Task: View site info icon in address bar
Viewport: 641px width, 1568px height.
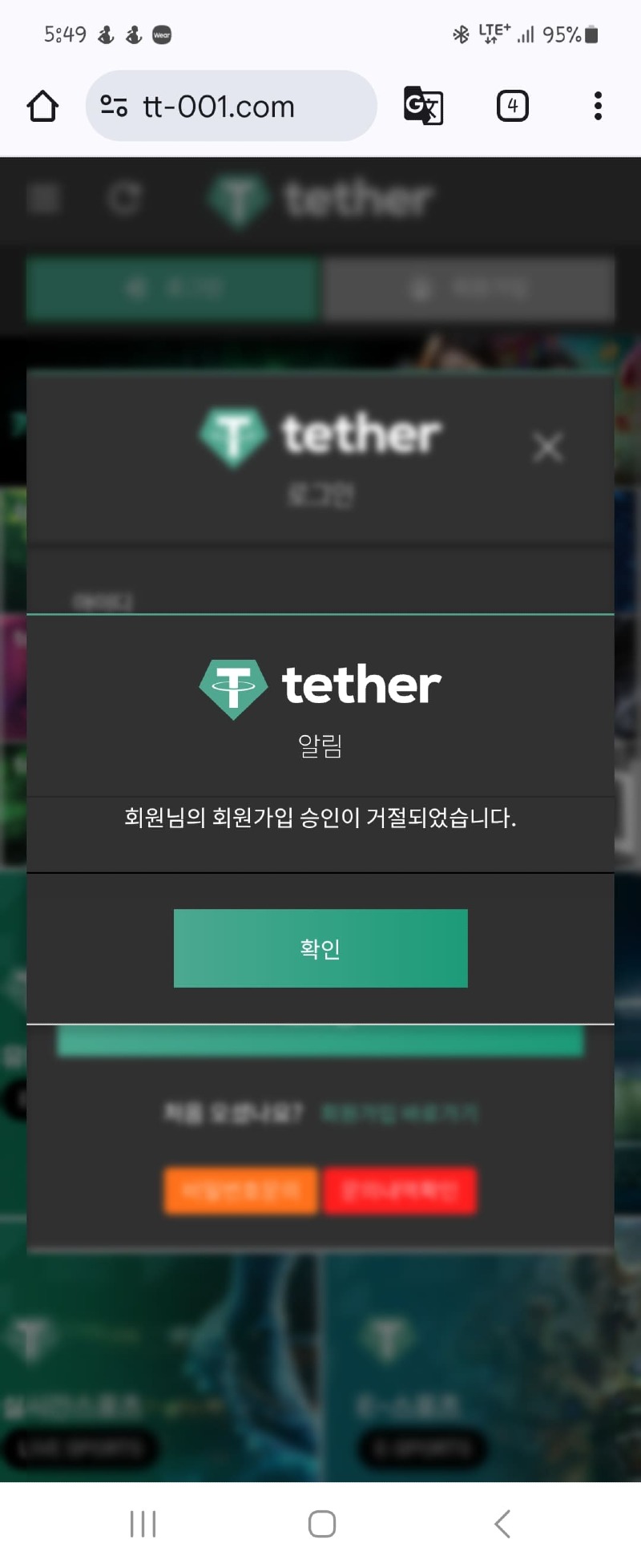Action: point(114,106)
